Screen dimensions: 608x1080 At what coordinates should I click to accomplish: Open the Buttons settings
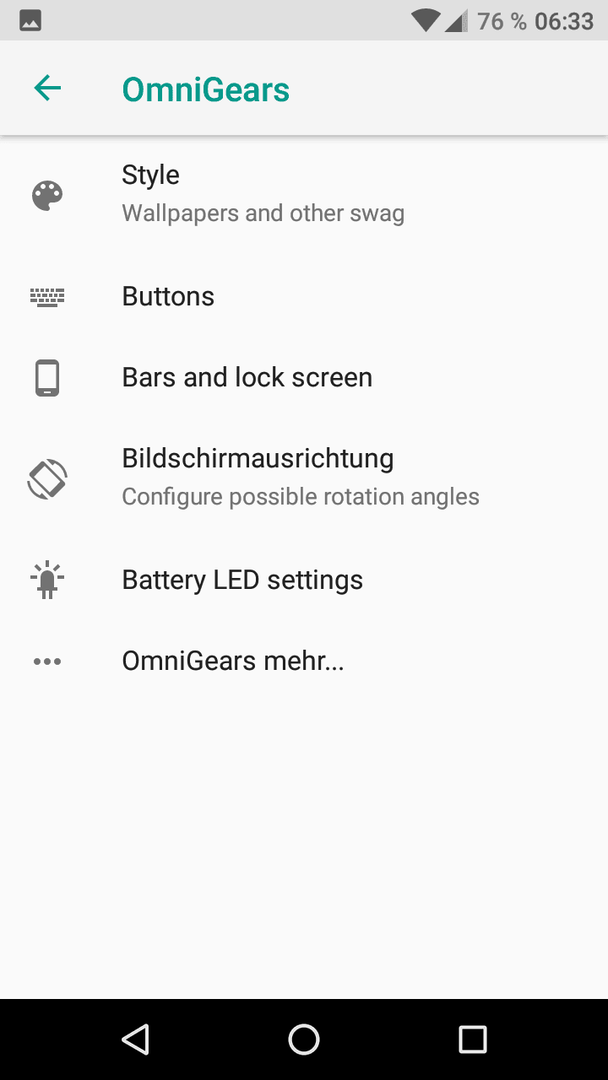[x=304, y=297]
